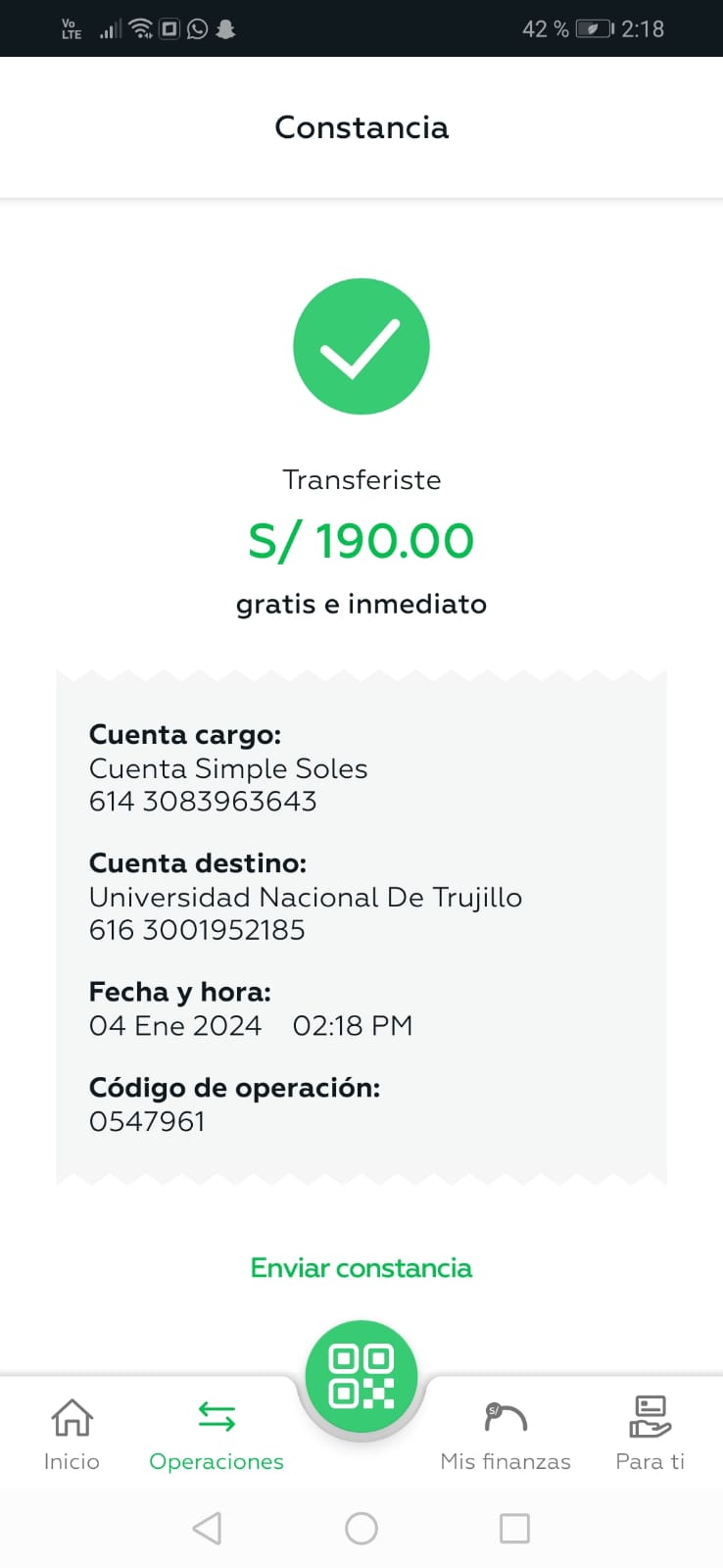Screen dimensions: 723x1568
Task: Select the Para ti tab
Action: pyautogui.click(x=650, y=1435)
